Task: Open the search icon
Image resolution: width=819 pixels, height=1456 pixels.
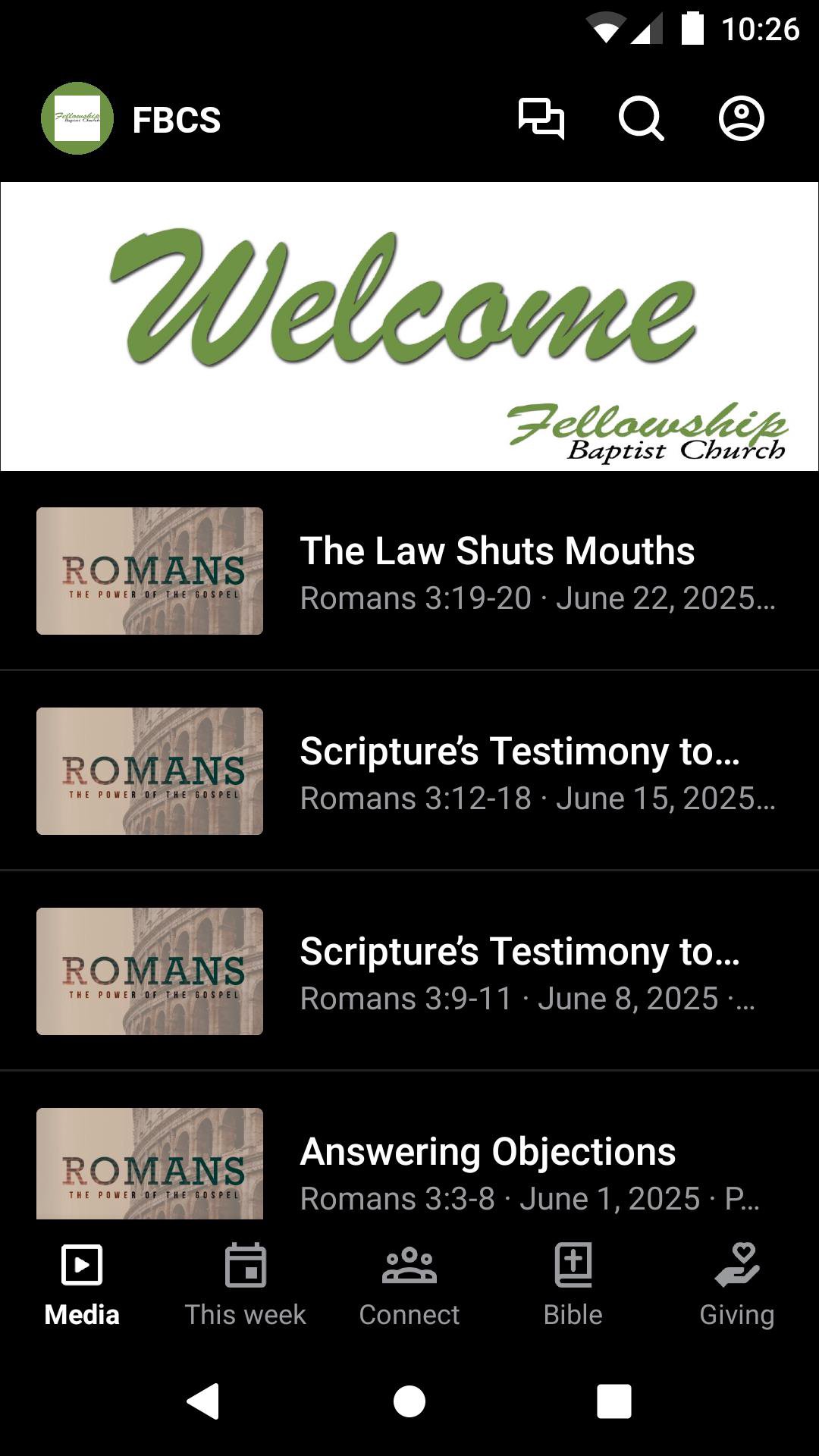Action: pos(641,119)
